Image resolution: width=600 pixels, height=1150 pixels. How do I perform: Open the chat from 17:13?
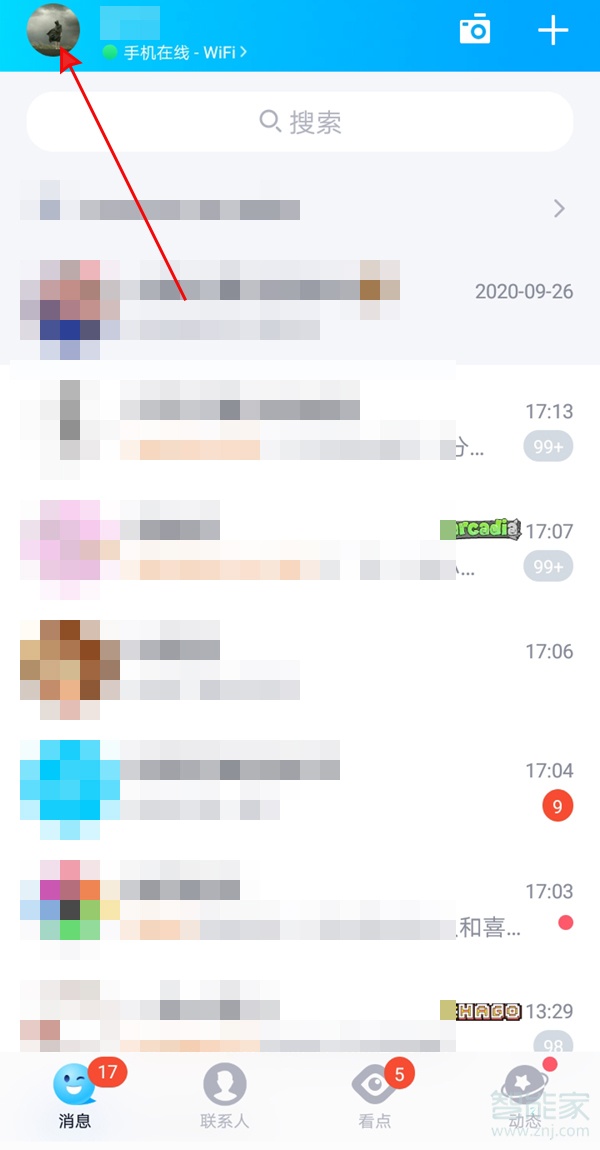click(300, 425)
